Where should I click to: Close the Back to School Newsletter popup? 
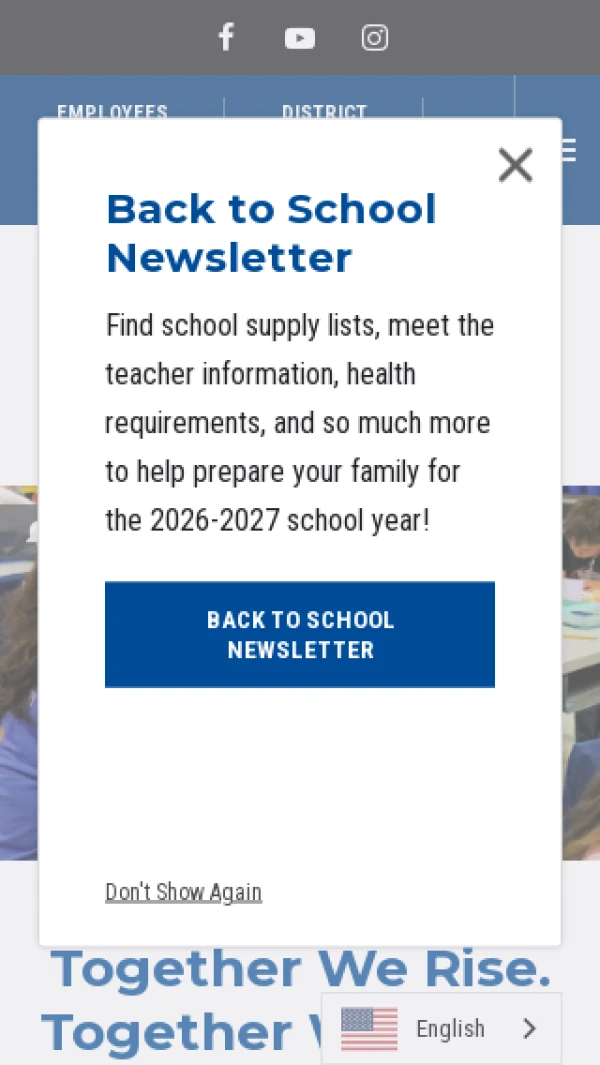click(x=515, y=165)
